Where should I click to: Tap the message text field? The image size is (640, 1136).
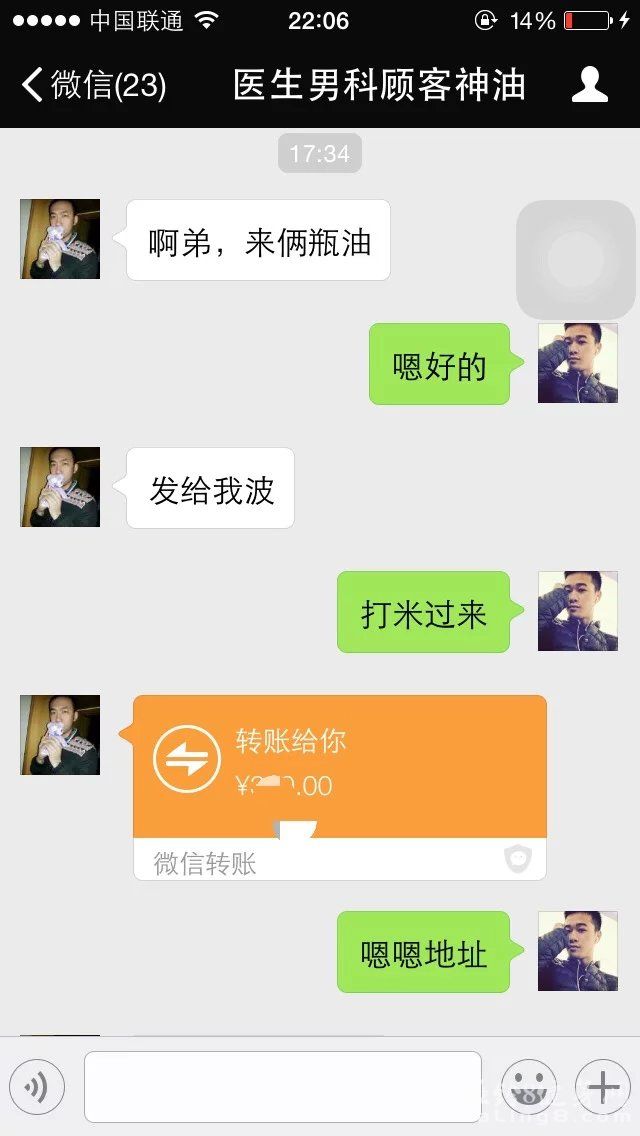pos(282,1087)
